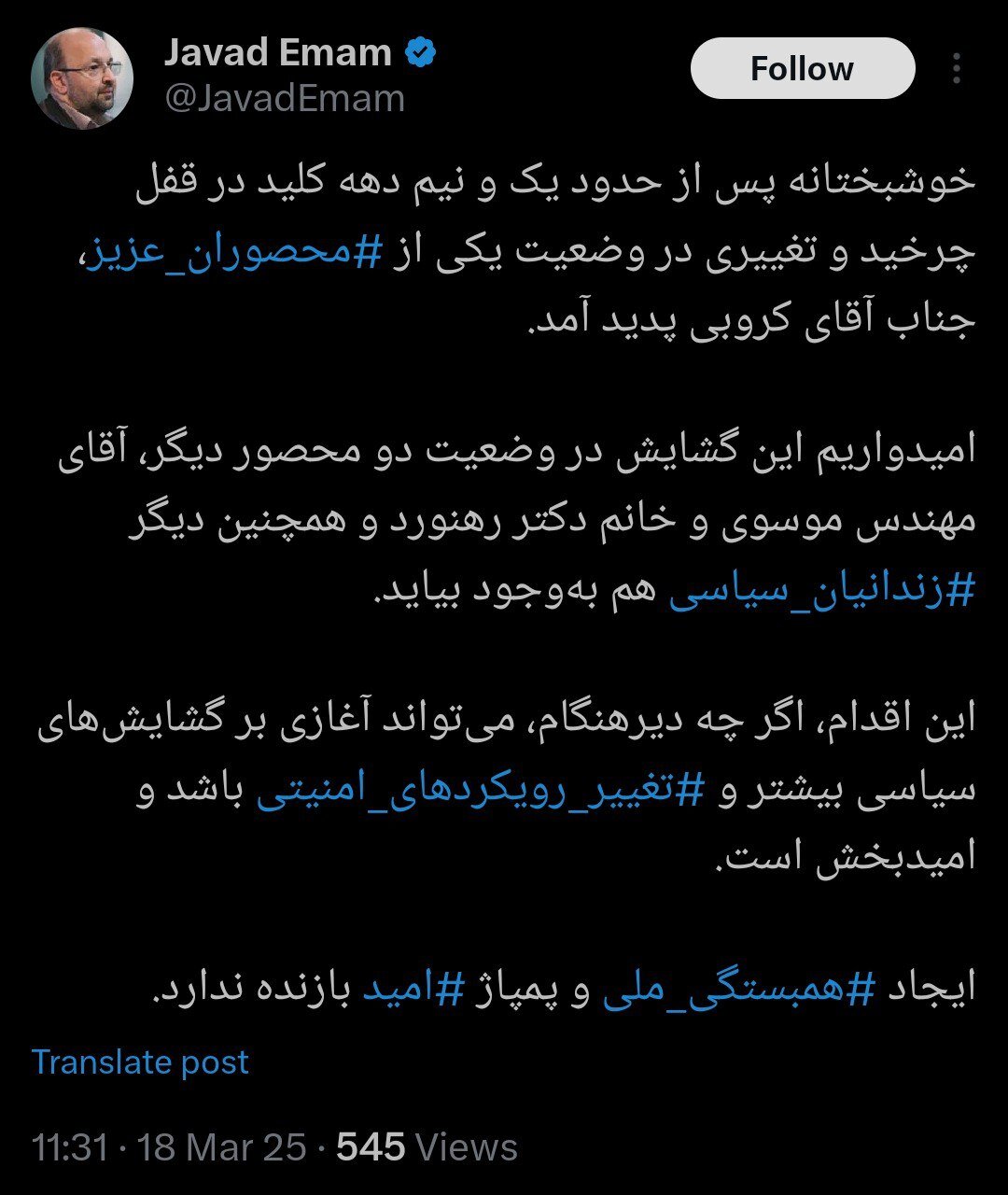Screen dimensions: 1008x1195
Task: Tap Translate post link
Action: pos(140,1062)
